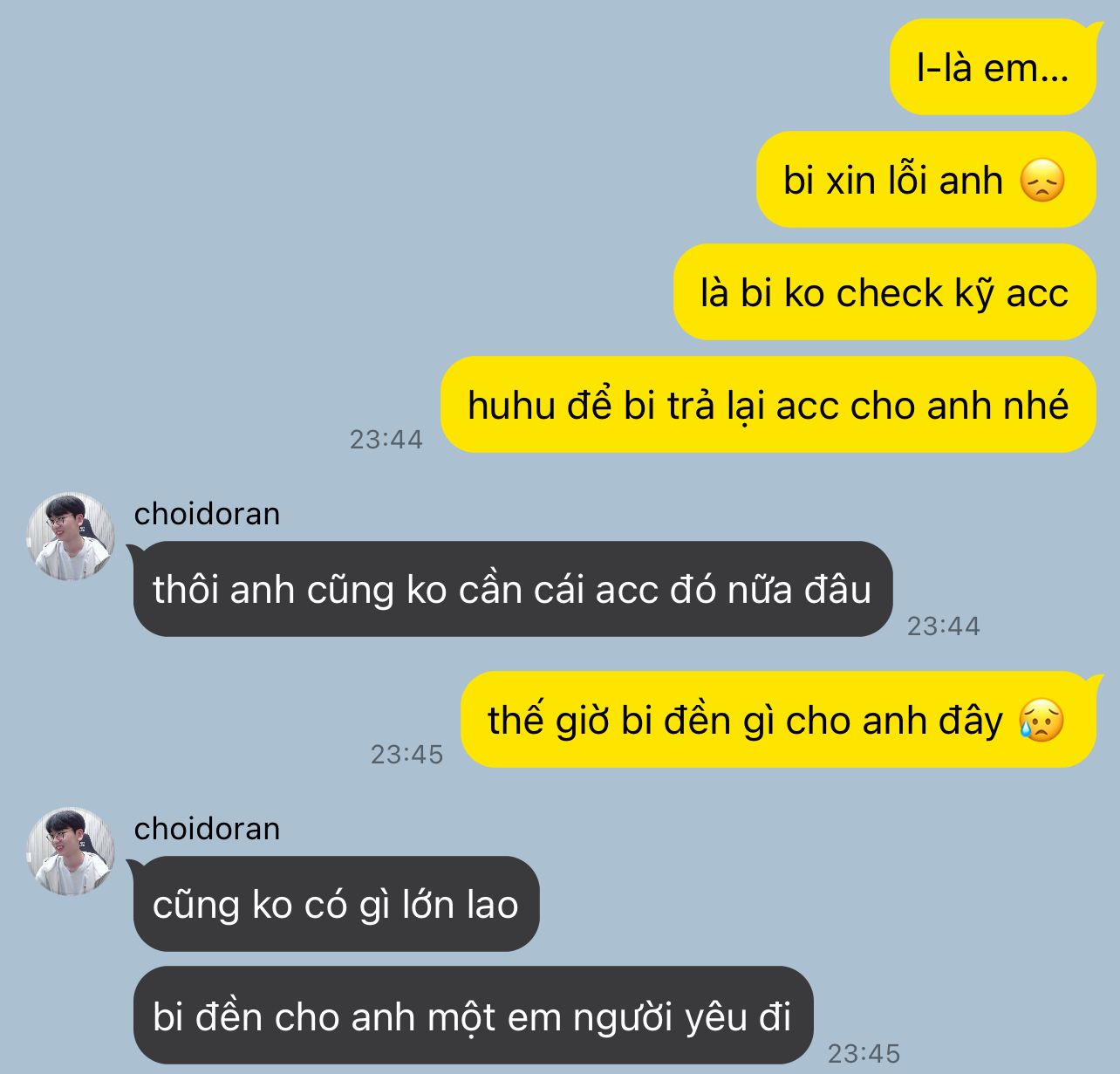Open choidoran's avatar beside "thôi anh cũng ko cần"
Viewport: 1120px width, 1074px height.
72,537
